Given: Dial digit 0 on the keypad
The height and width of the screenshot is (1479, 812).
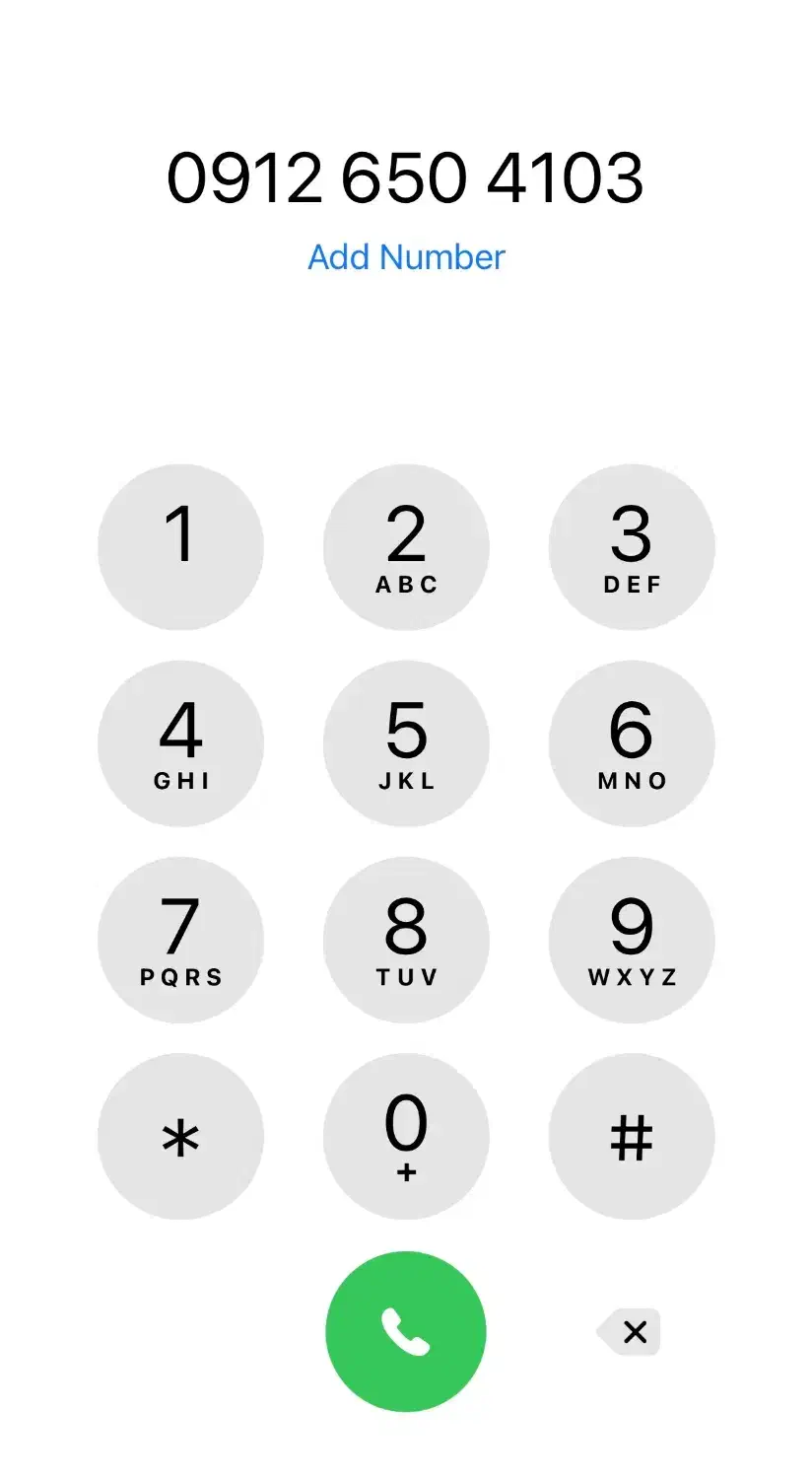Looking at the screenshot, I should [x=406, y=1136].
